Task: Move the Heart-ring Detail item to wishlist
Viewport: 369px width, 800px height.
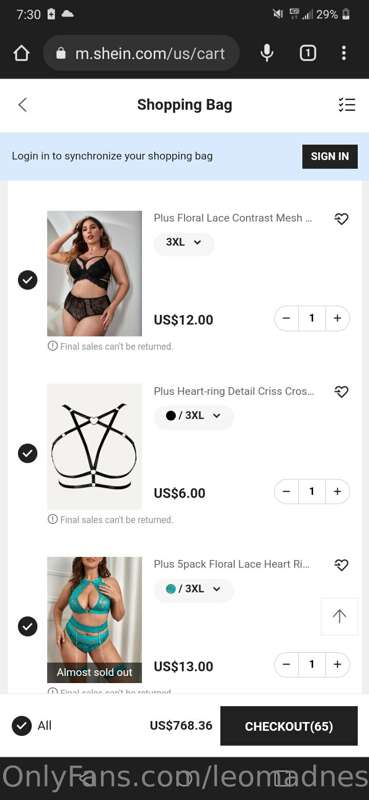Action: [x=341, y=392]
